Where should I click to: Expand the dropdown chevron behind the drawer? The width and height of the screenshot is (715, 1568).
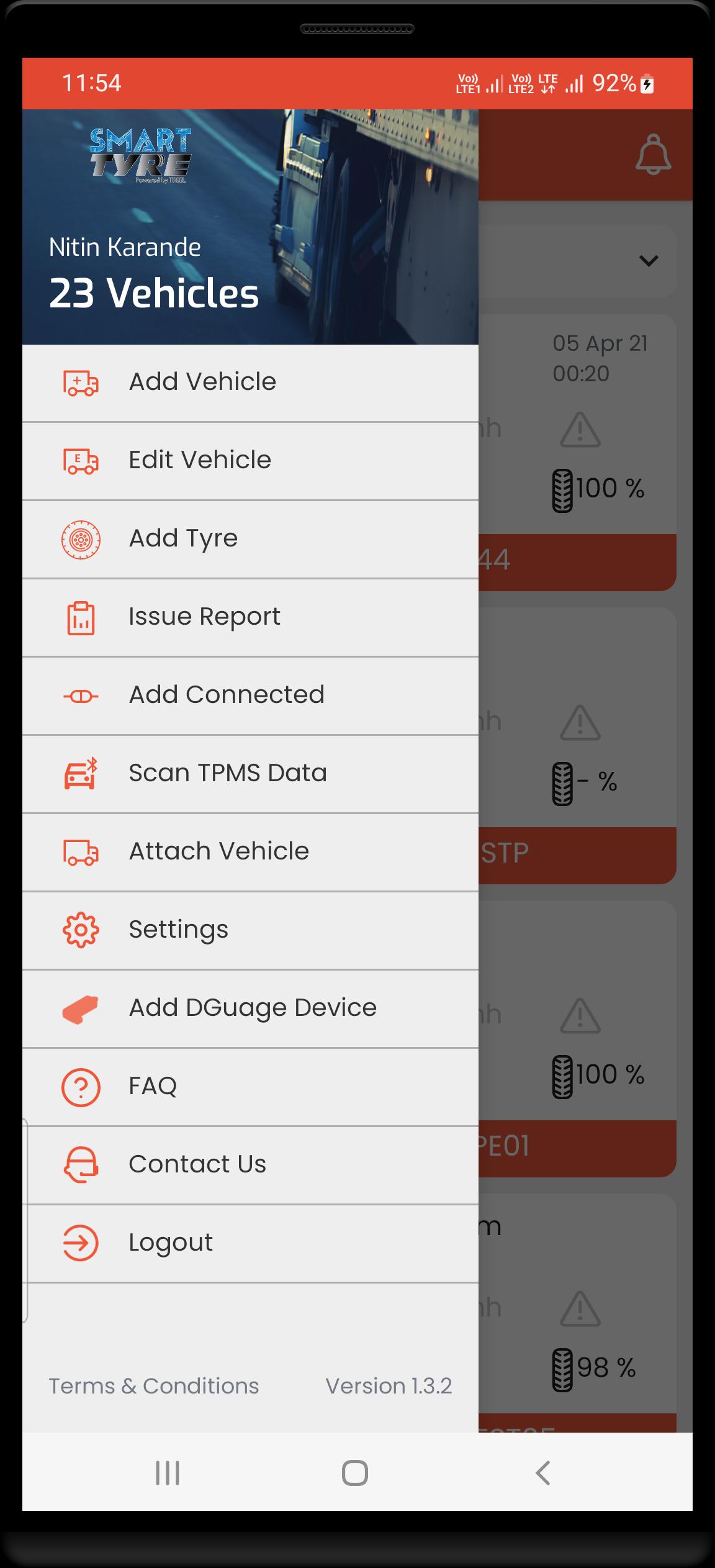pos(649,261)
